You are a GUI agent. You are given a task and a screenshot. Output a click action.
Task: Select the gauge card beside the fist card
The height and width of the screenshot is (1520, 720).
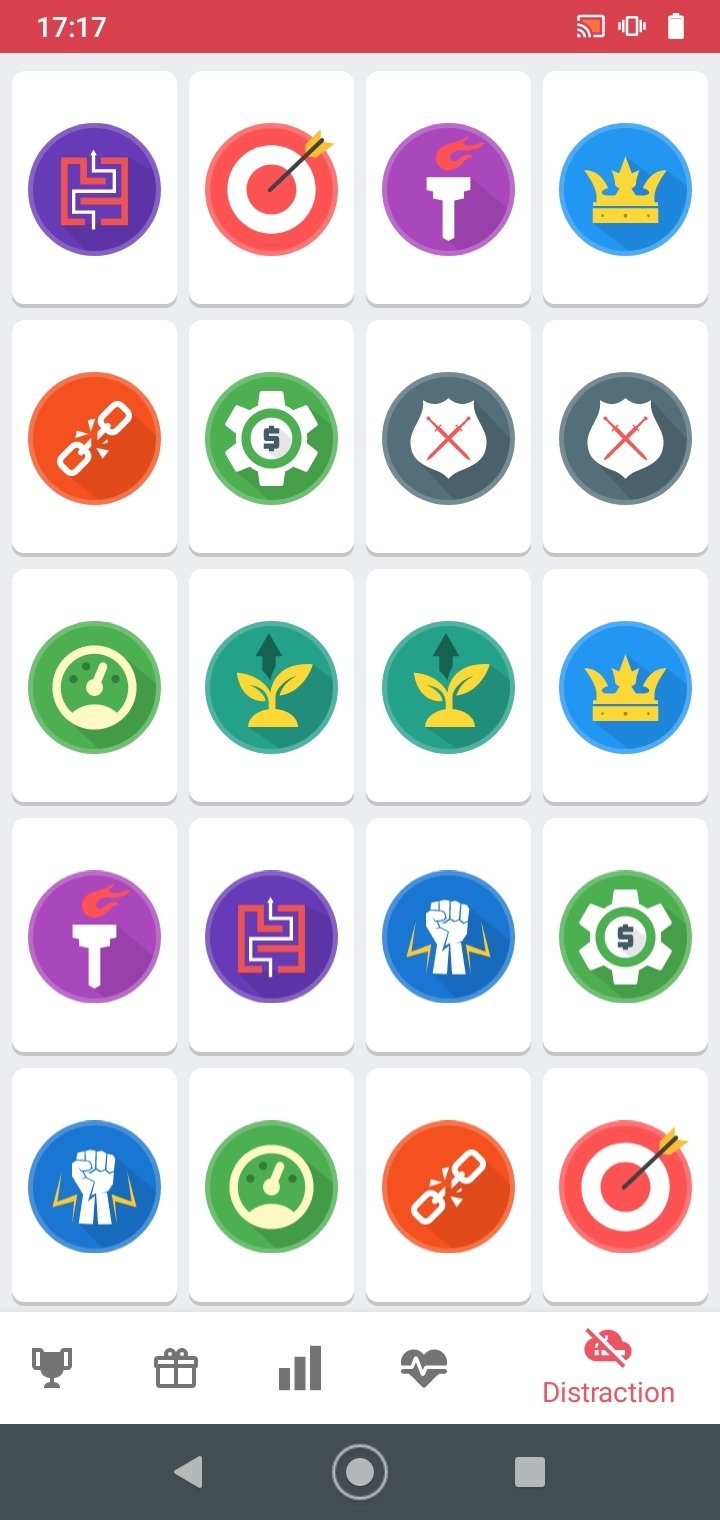tap(271, 1185)
